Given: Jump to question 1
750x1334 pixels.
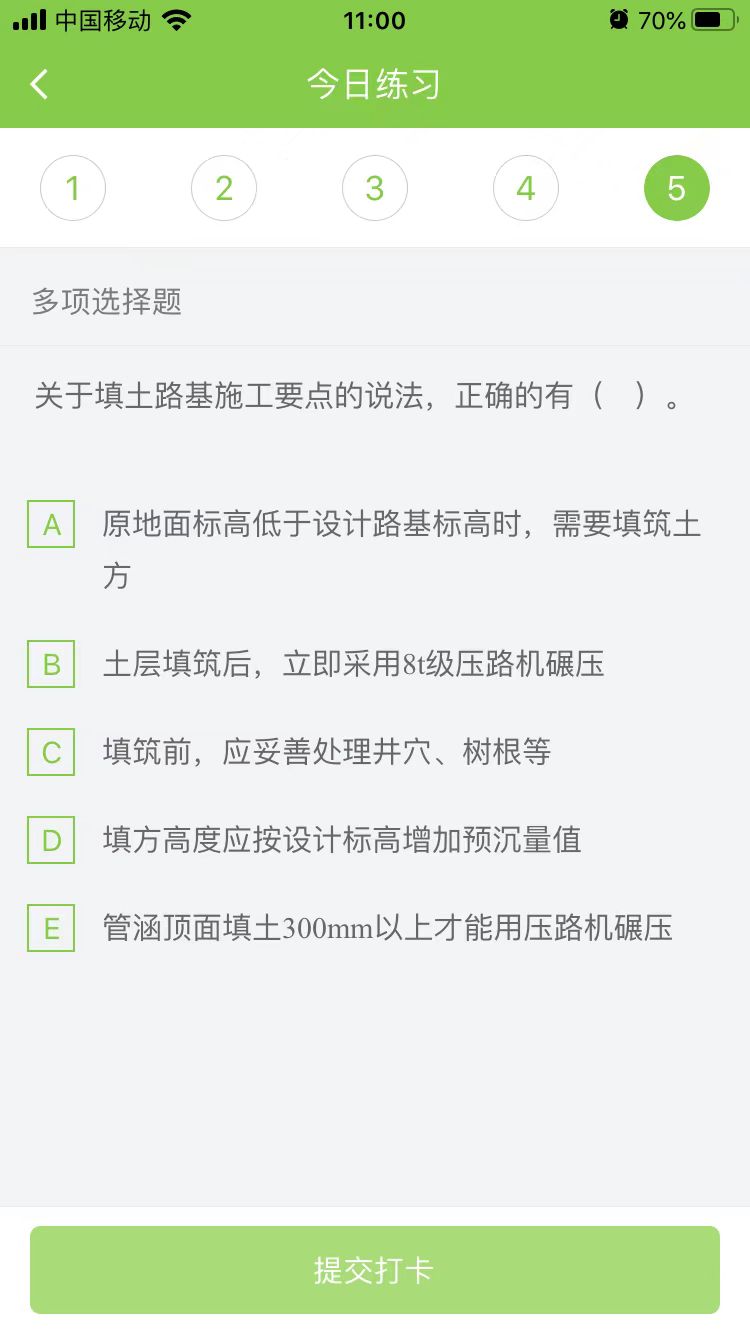Looking at the screenshot, I should coord(72,188).
